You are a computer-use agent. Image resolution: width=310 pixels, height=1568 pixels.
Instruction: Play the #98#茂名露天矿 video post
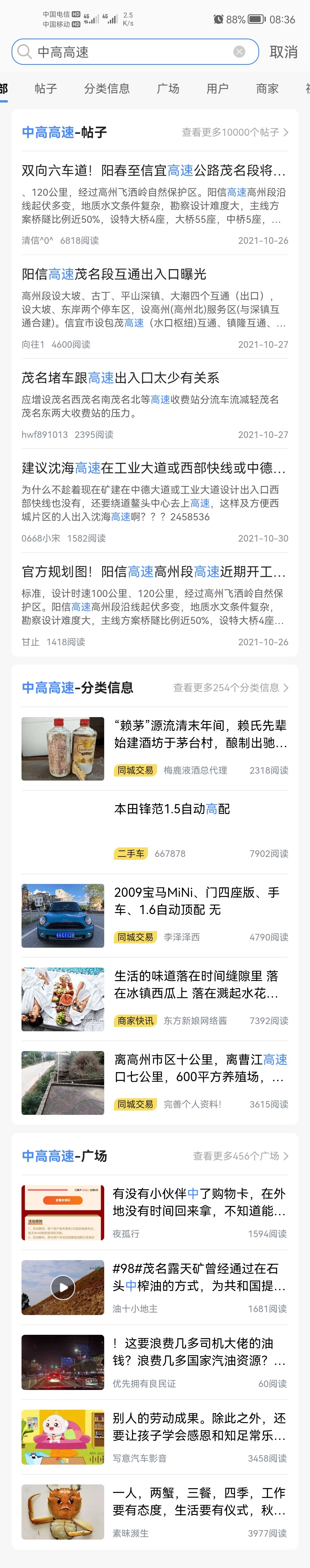63,1287
